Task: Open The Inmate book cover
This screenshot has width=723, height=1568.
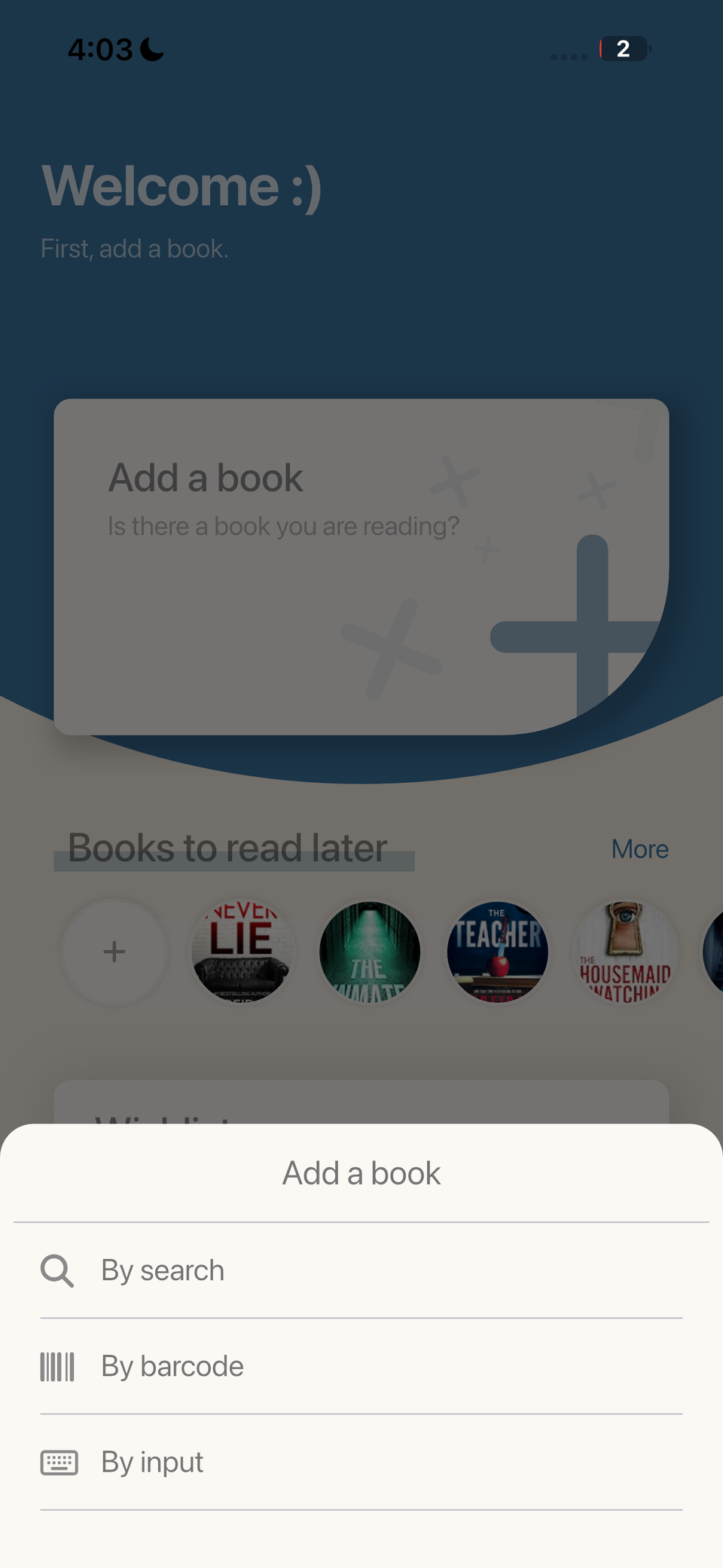Action: coord(370,952)
